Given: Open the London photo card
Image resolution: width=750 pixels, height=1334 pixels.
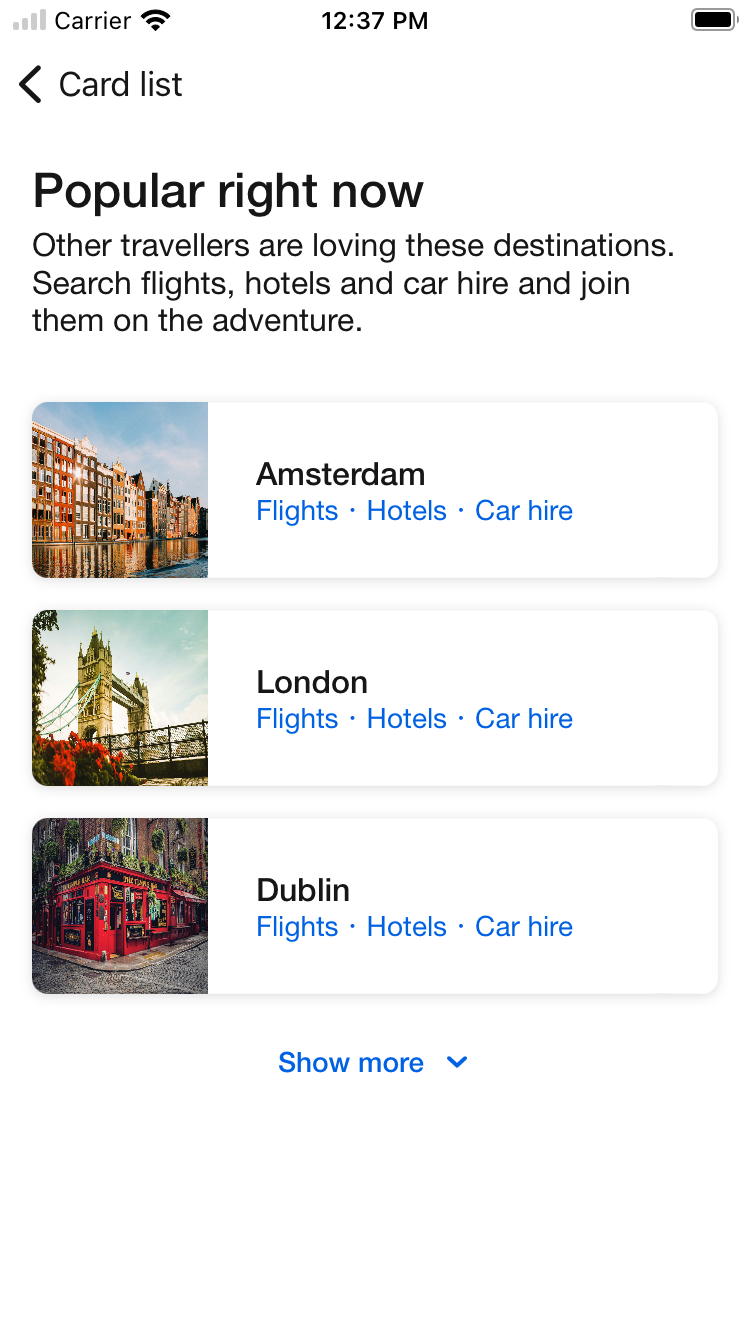Looking at the screenshot, I should pos(120,698).
